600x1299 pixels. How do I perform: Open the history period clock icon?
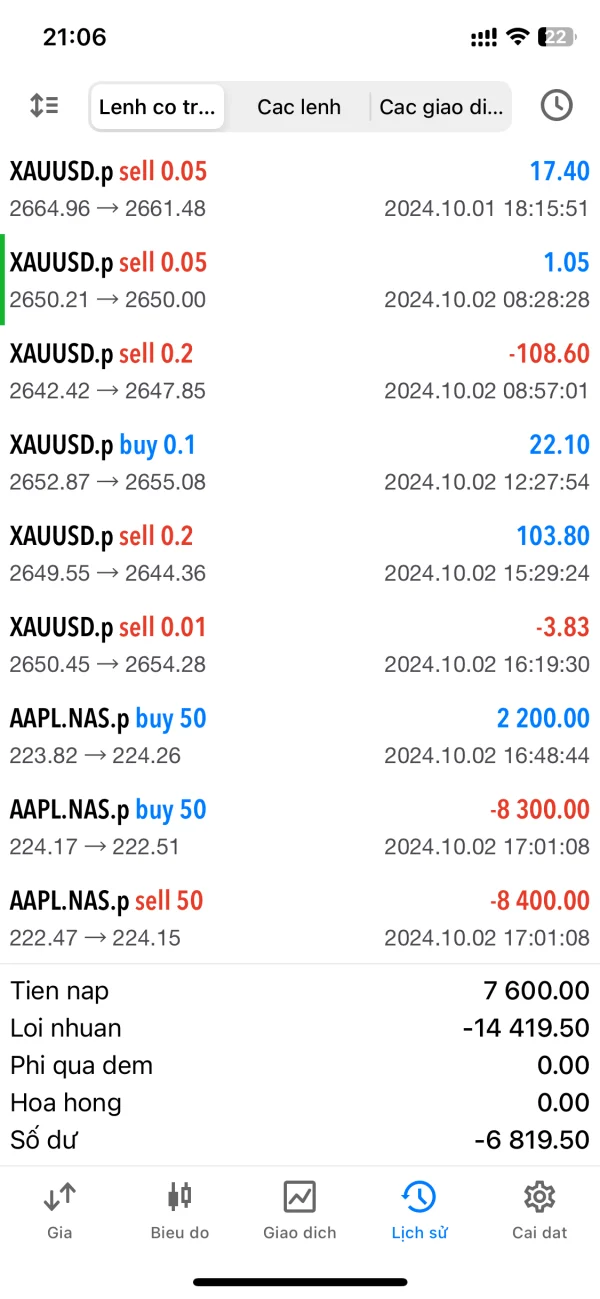point(556,106)
